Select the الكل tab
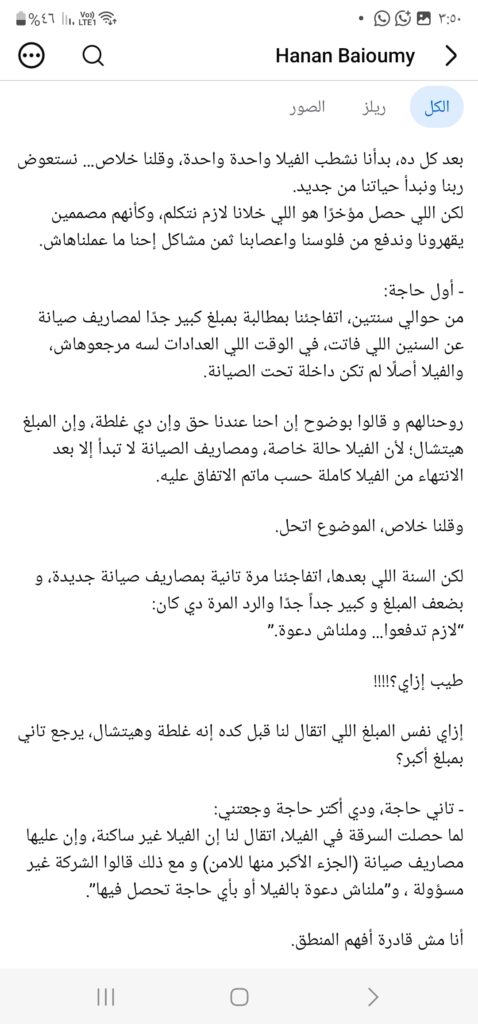 (436, 108)
